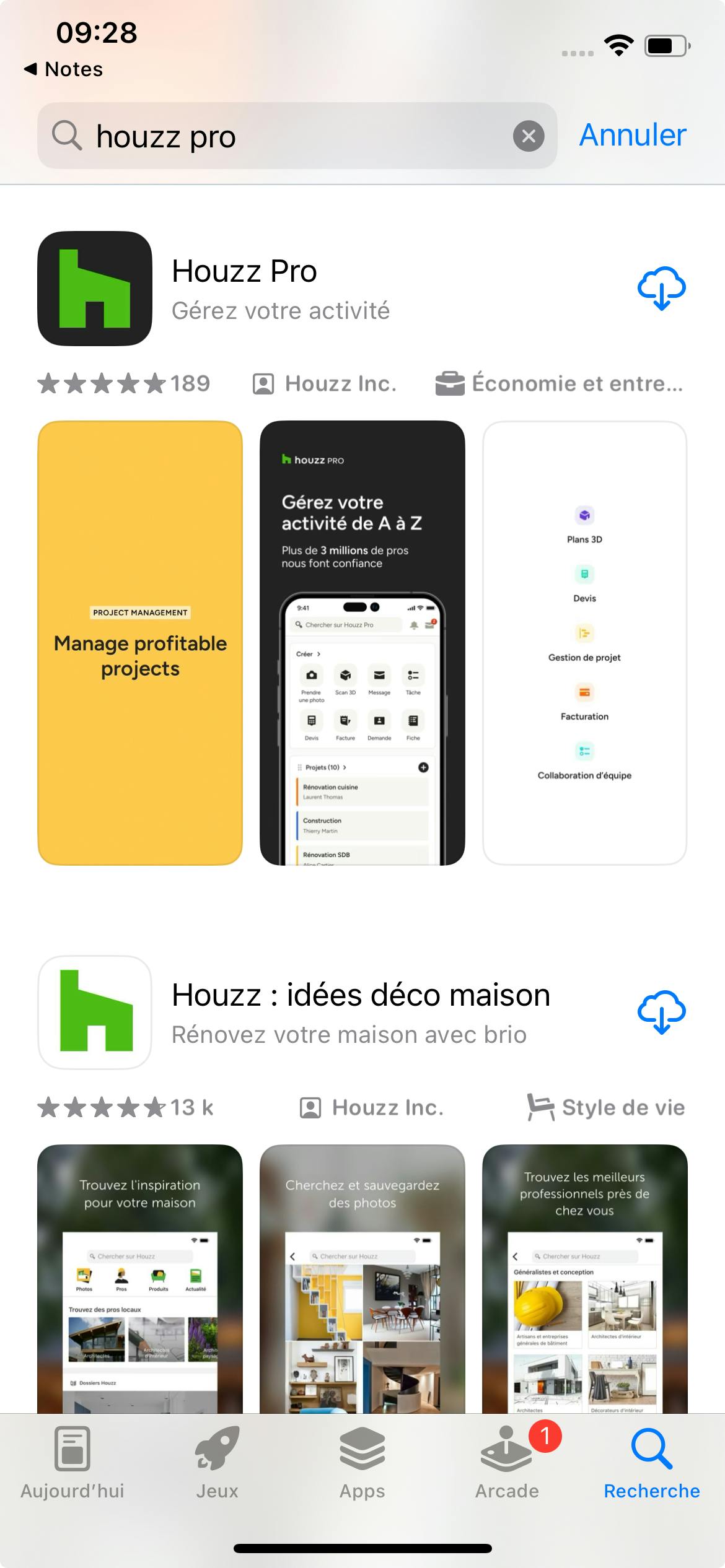The width and height of the screenshot is (725, 1568).
Task: Return to the Notes app
Action: point(63,69)
